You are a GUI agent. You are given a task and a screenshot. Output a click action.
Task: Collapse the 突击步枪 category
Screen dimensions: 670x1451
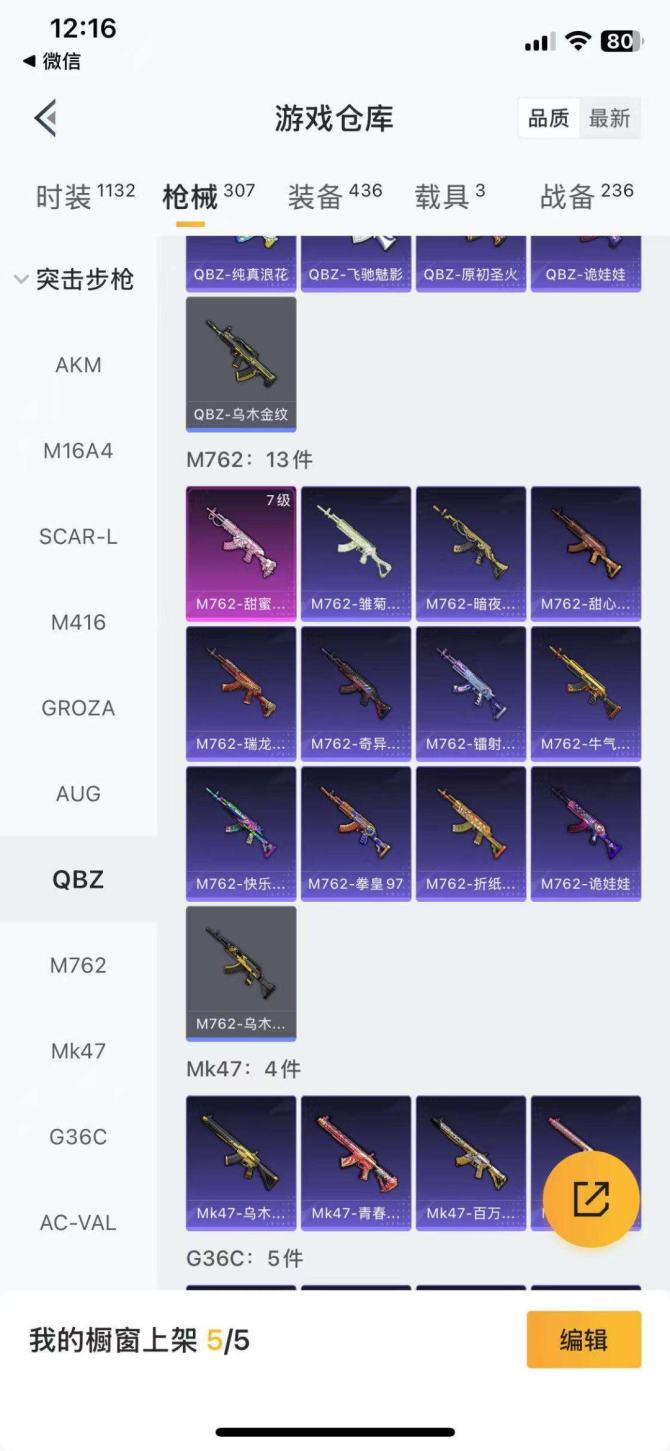(75, 280)
